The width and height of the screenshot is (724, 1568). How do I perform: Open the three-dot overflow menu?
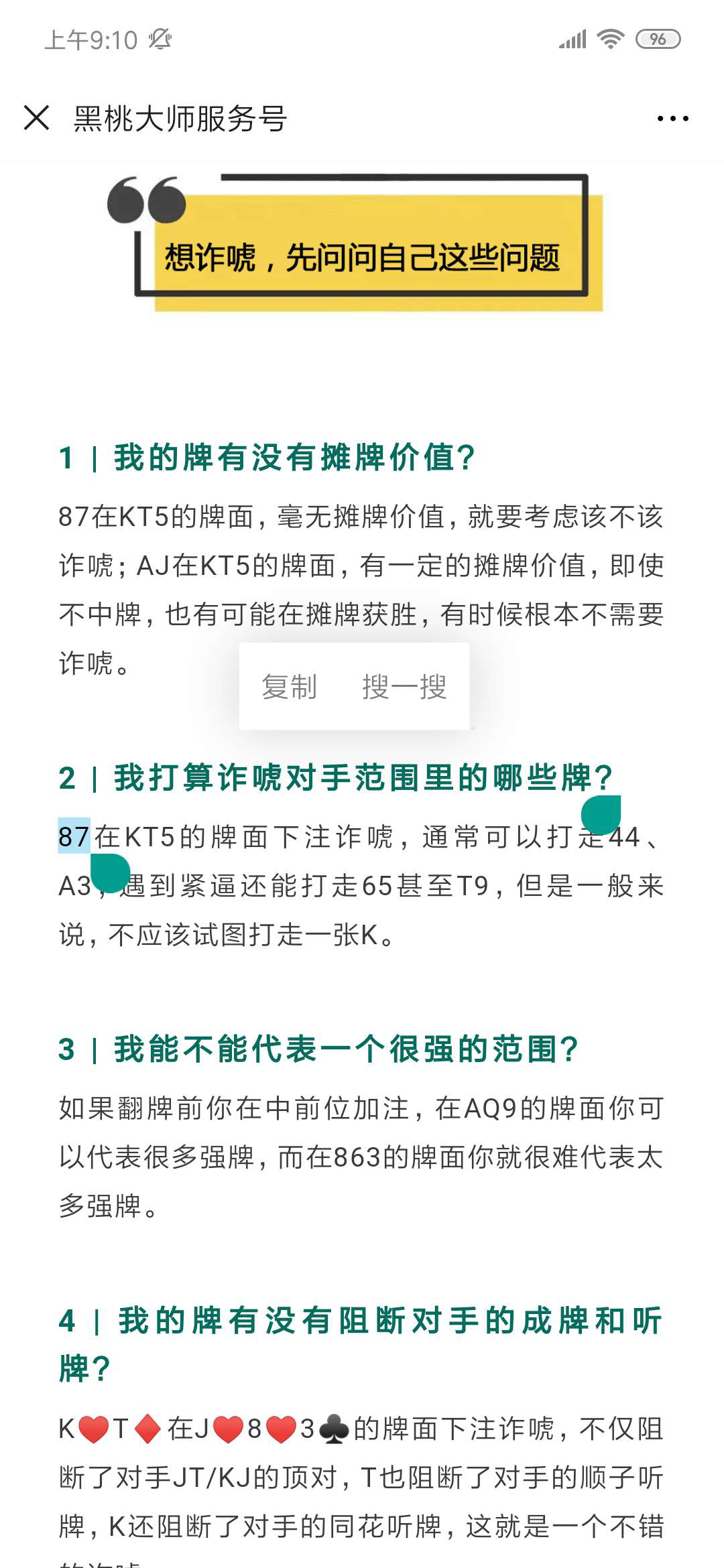(x=672, y=119)
